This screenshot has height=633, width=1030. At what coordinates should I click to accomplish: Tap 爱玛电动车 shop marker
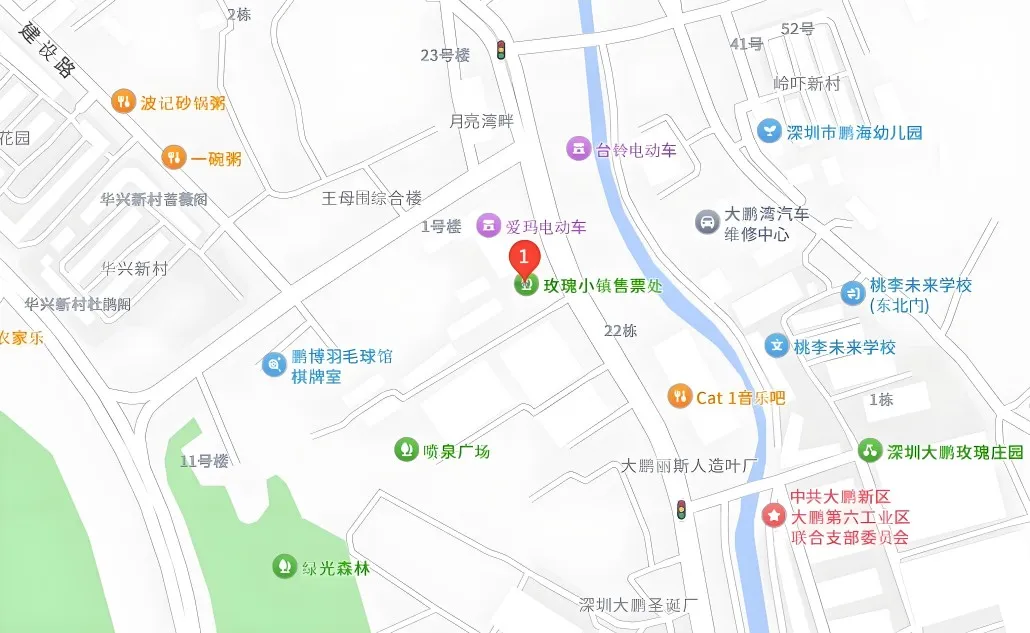click(488, 226)
